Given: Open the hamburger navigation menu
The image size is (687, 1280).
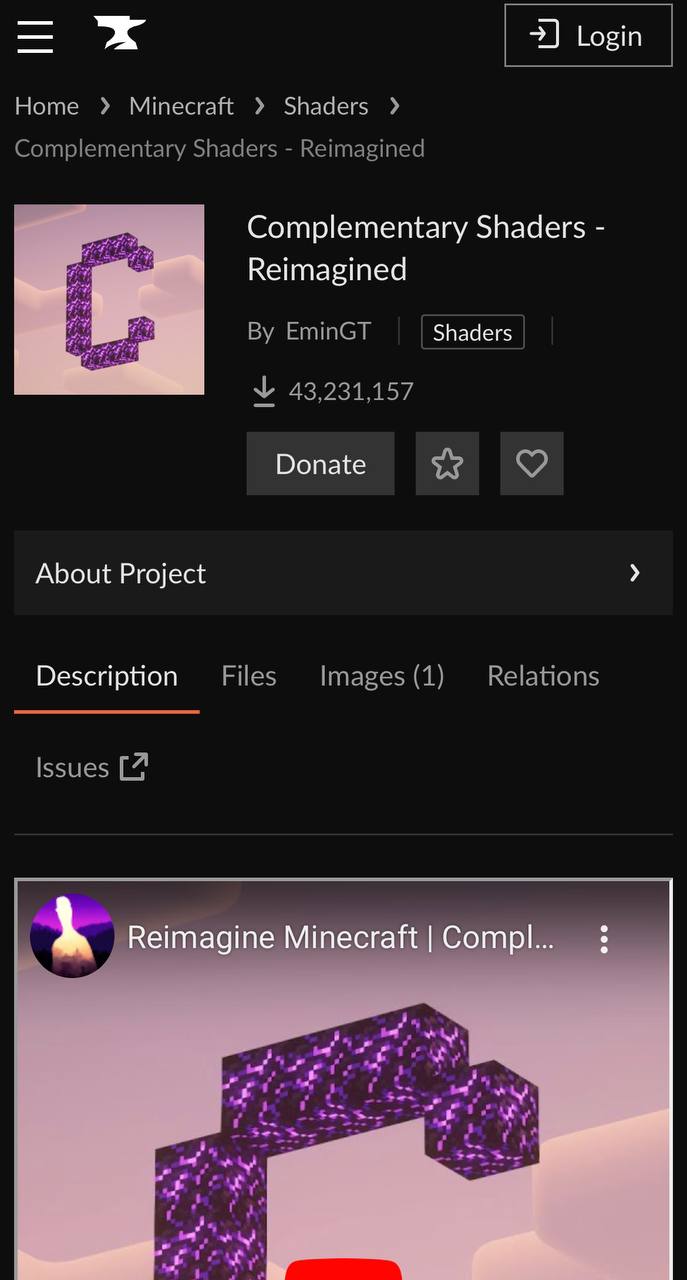Looking at the screenshot, I should point(35,36).
